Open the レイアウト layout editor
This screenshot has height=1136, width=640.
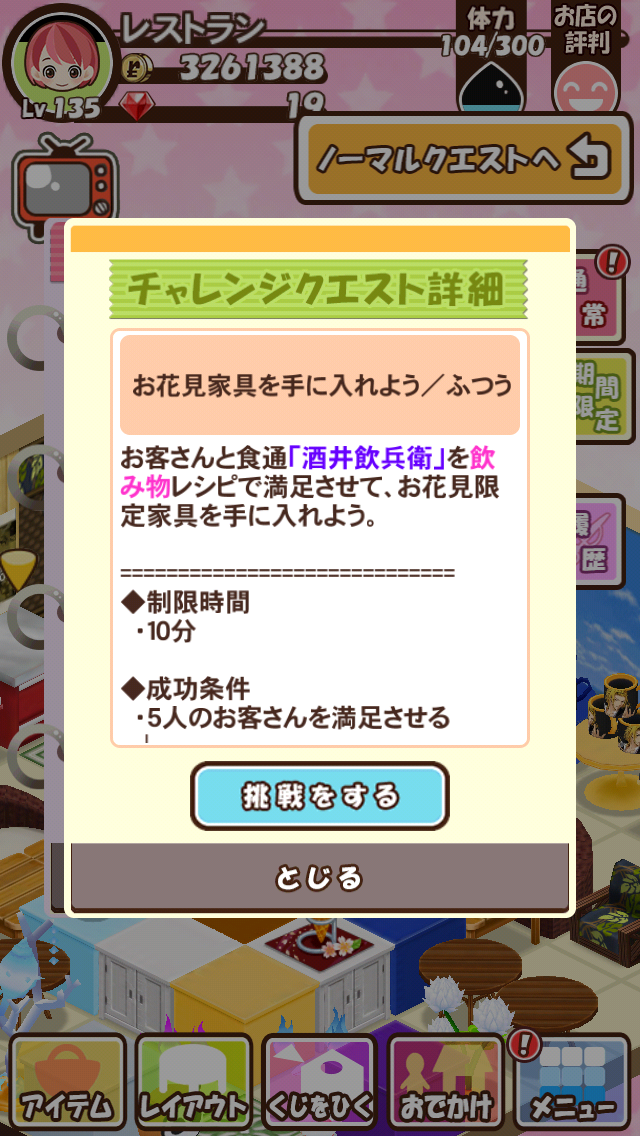pyautogui.click(x=193, y=1083)
